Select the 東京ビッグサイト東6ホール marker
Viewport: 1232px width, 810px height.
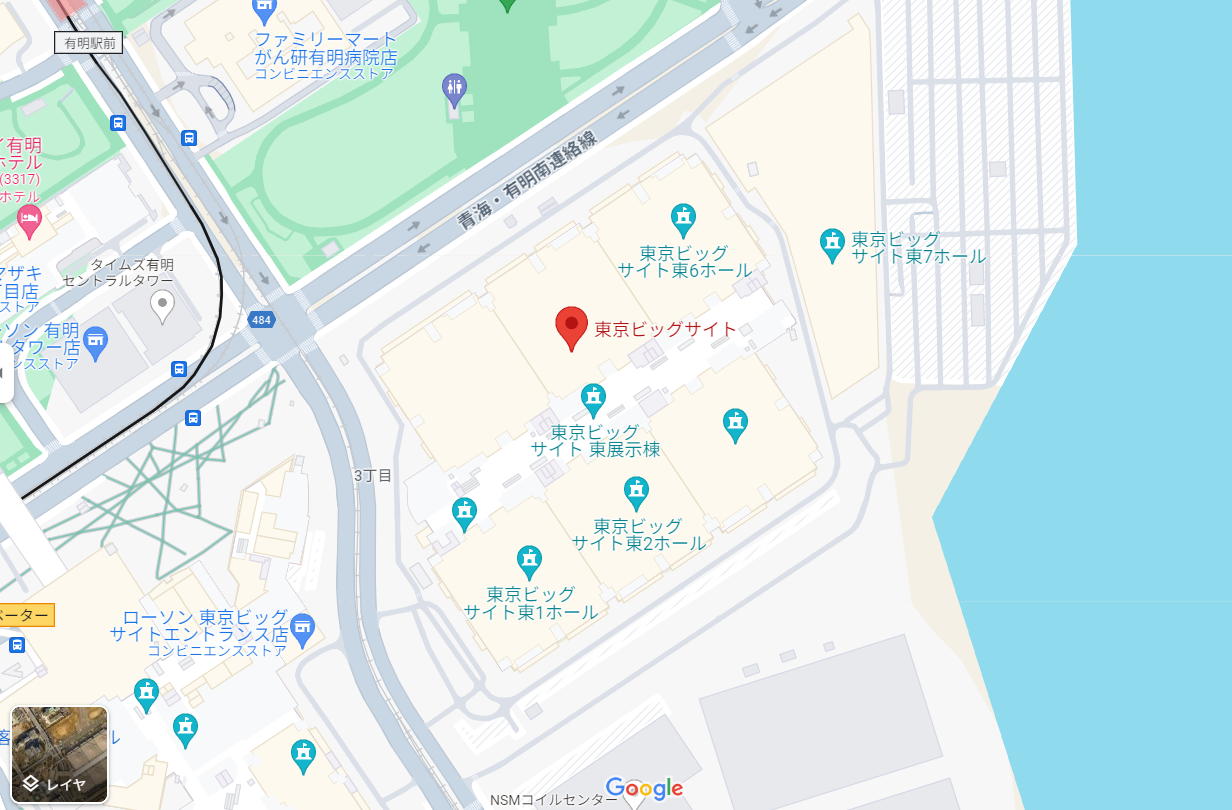click(683, 220)
